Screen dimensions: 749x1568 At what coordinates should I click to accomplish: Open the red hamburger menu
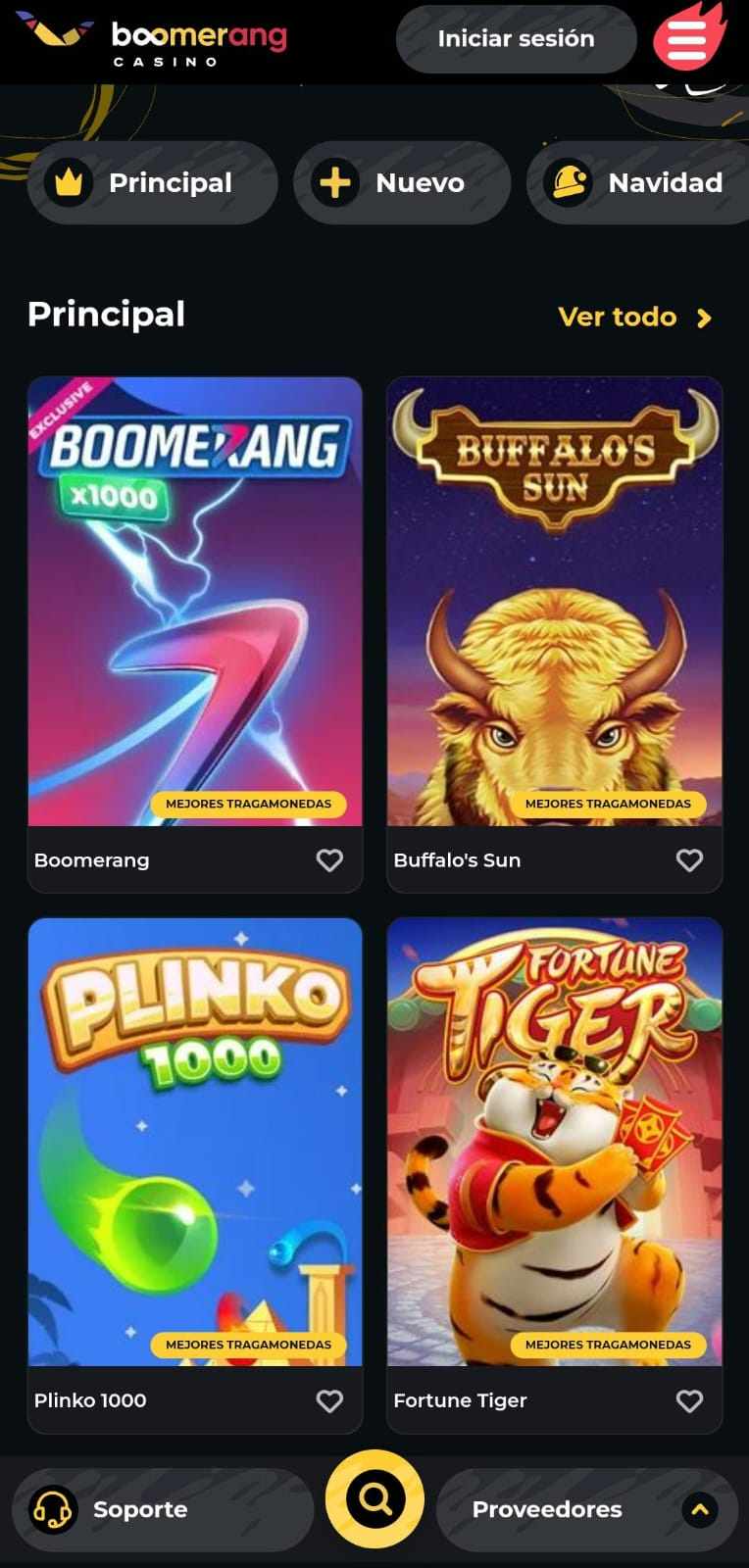click(x=688, y=37)
